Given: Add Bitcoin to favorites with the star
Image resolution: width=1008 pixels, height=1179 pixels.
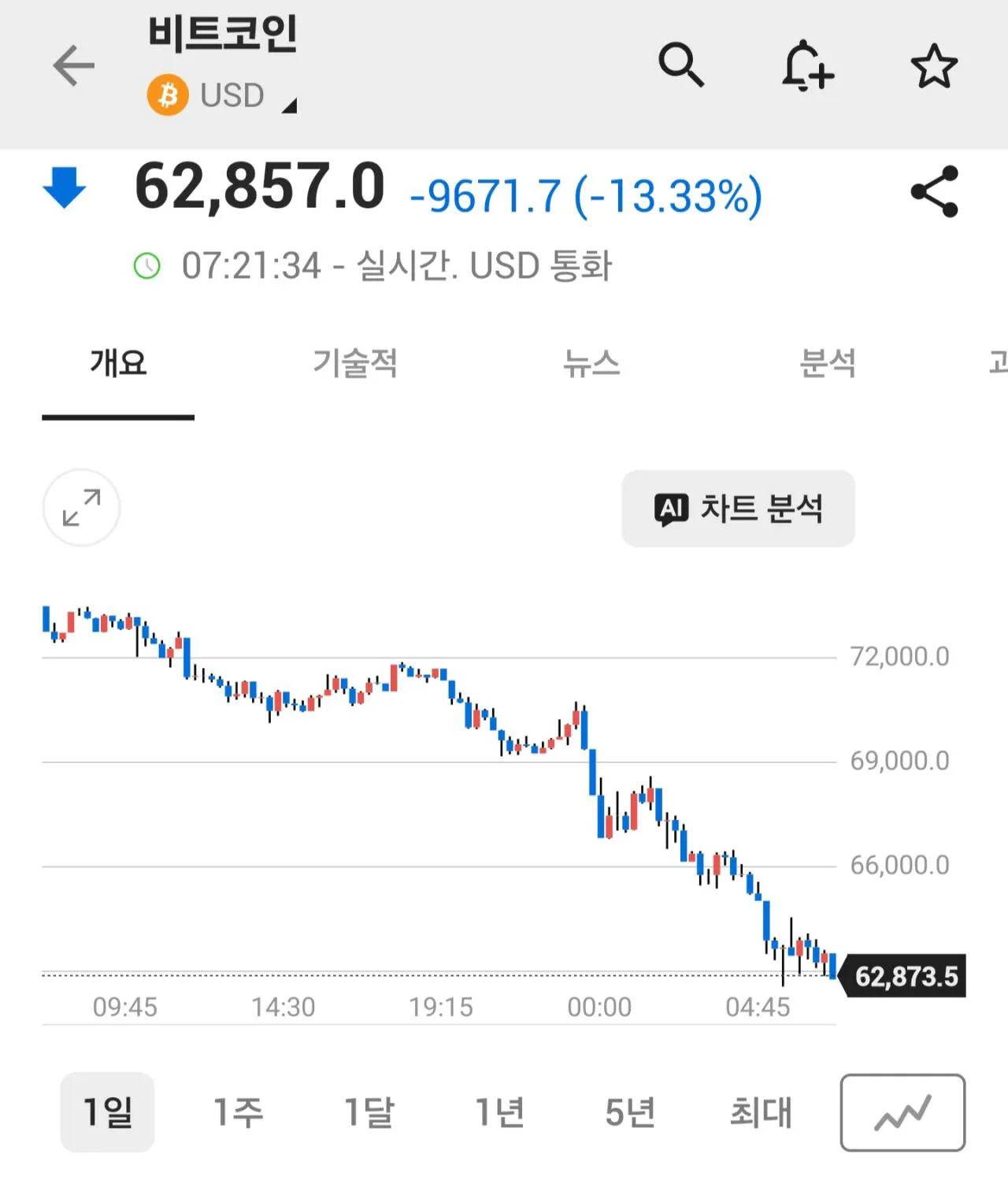Looking at the screenshot, I should click(934, 66).
